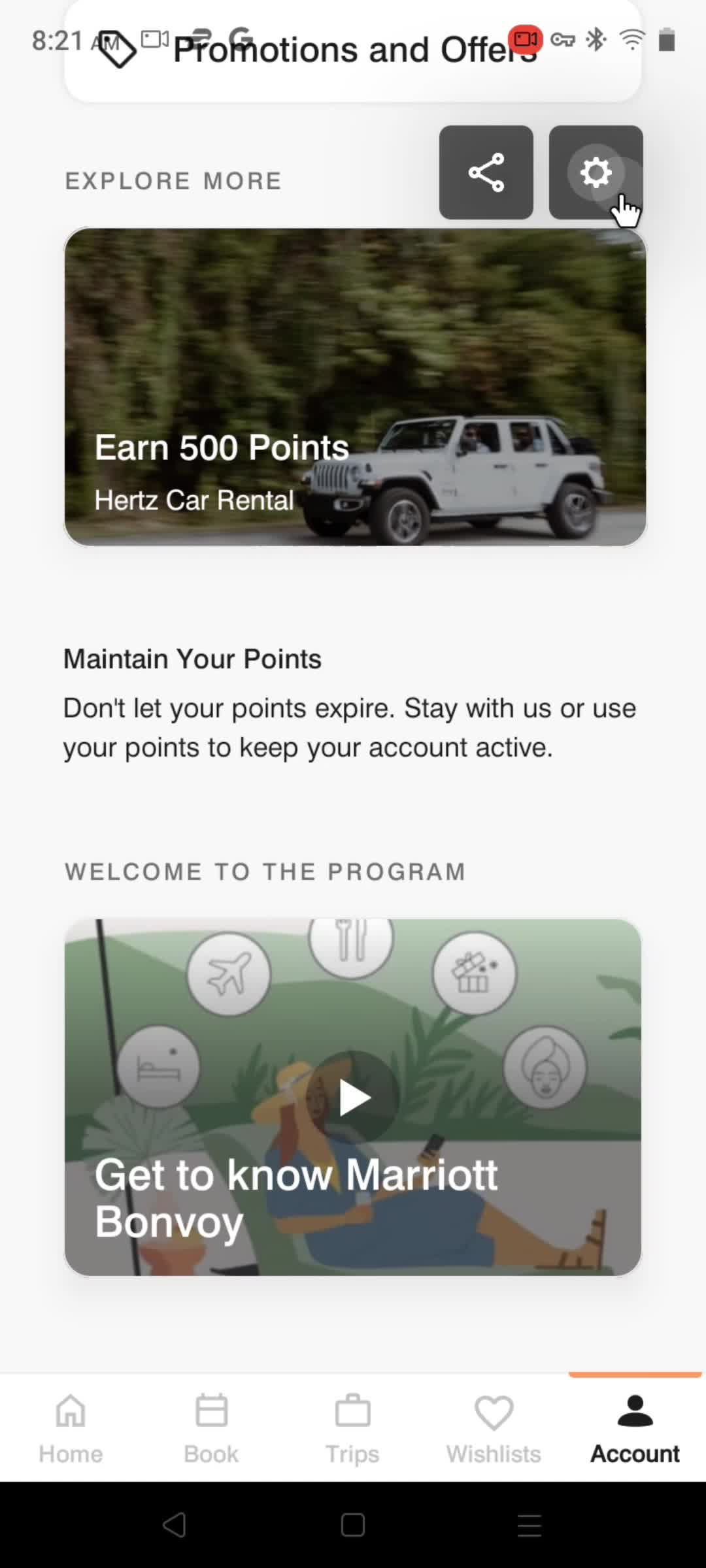Open the Trips tab

pyautogui.click(x=352, y=1428)
